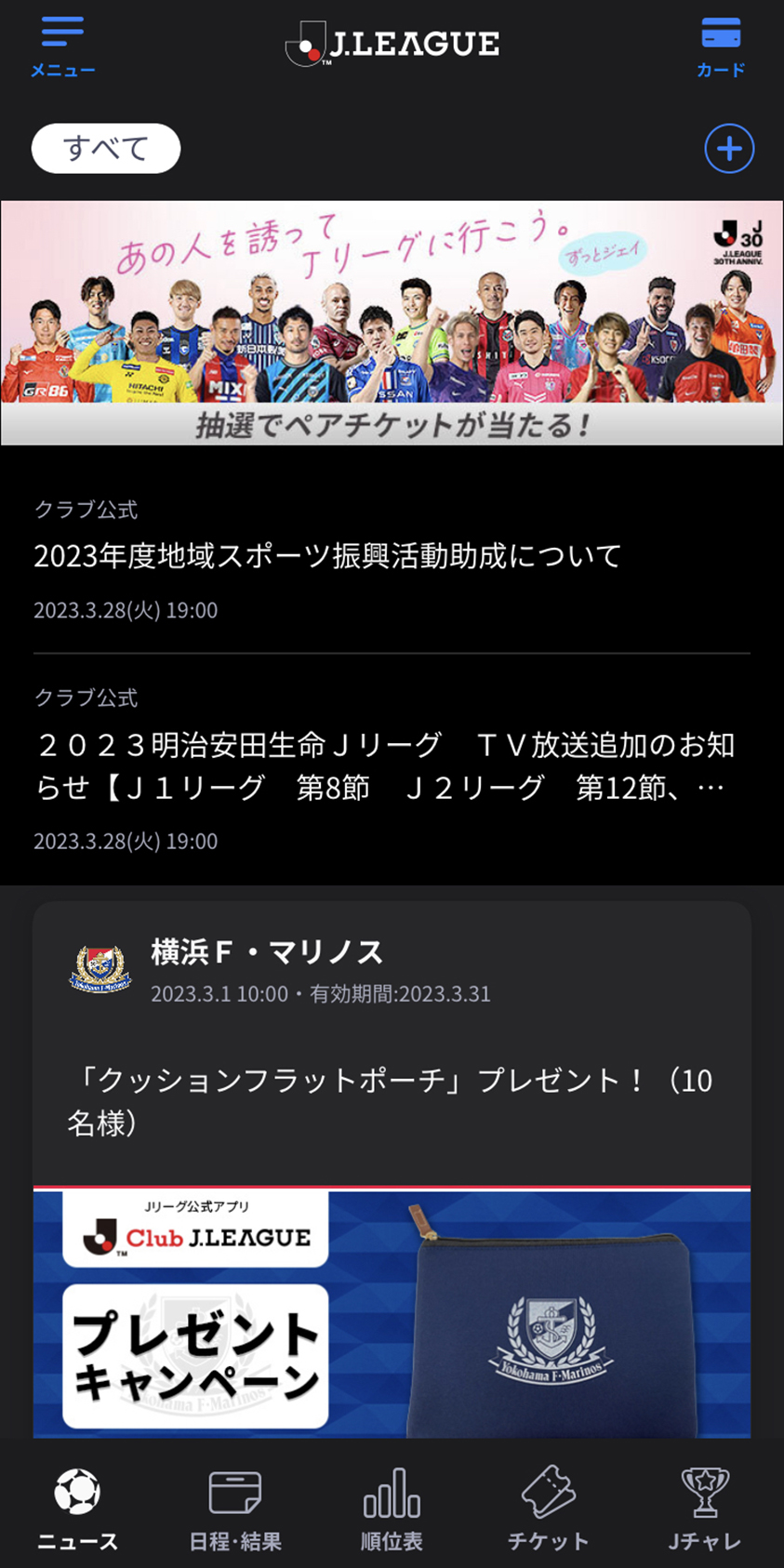The width and height of the screenshot is (784, 1568).
Task: Open the ＴＶ放送追加のお知らせ news article
Action: (384, 766)
